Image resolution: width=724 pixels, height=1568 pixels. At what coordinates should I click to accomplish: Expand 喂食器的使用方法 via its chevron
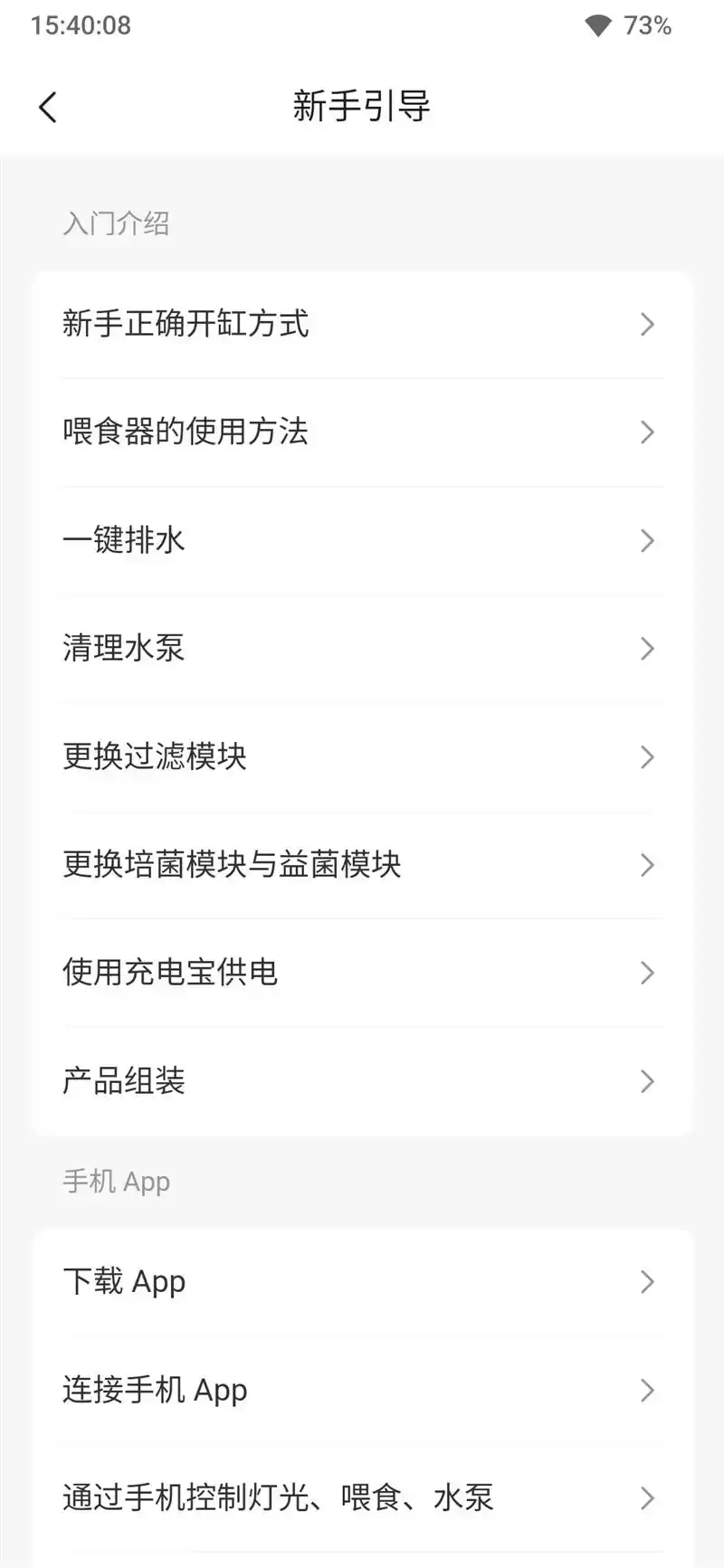pyautogui.click(x=647, y=432)
